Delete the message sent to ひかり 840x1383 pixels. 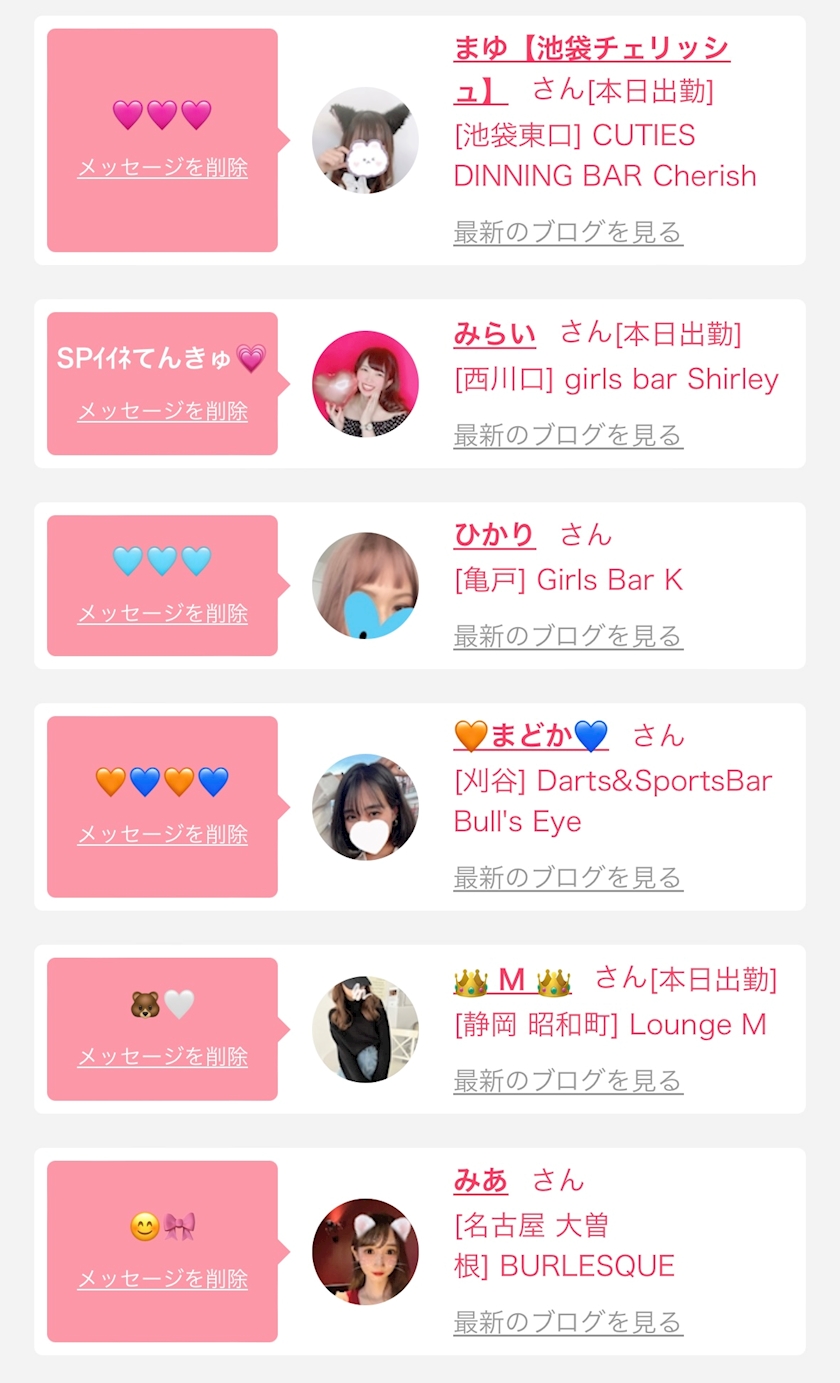click(x=162, y=614)
